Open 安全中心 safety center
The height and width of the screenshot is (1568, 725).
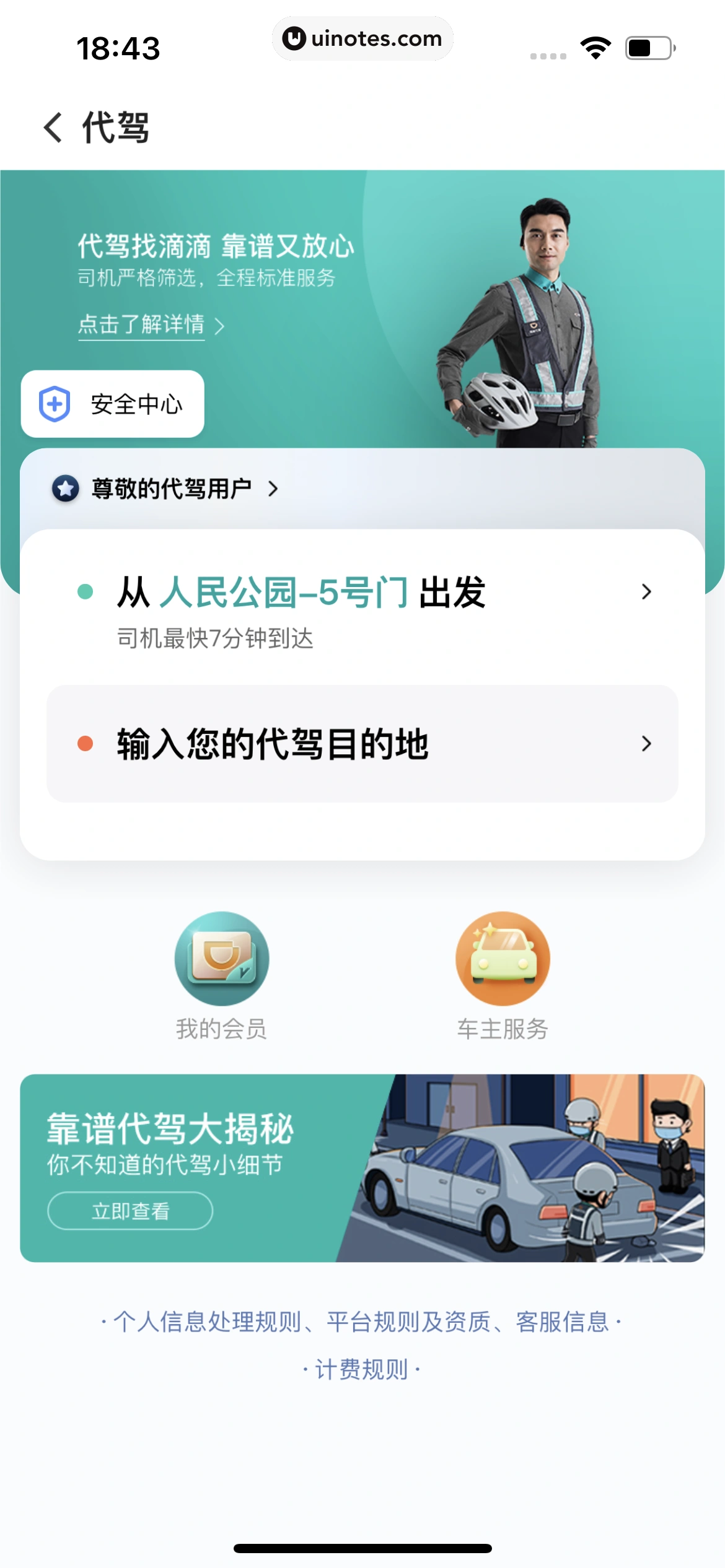pos(113,404)
